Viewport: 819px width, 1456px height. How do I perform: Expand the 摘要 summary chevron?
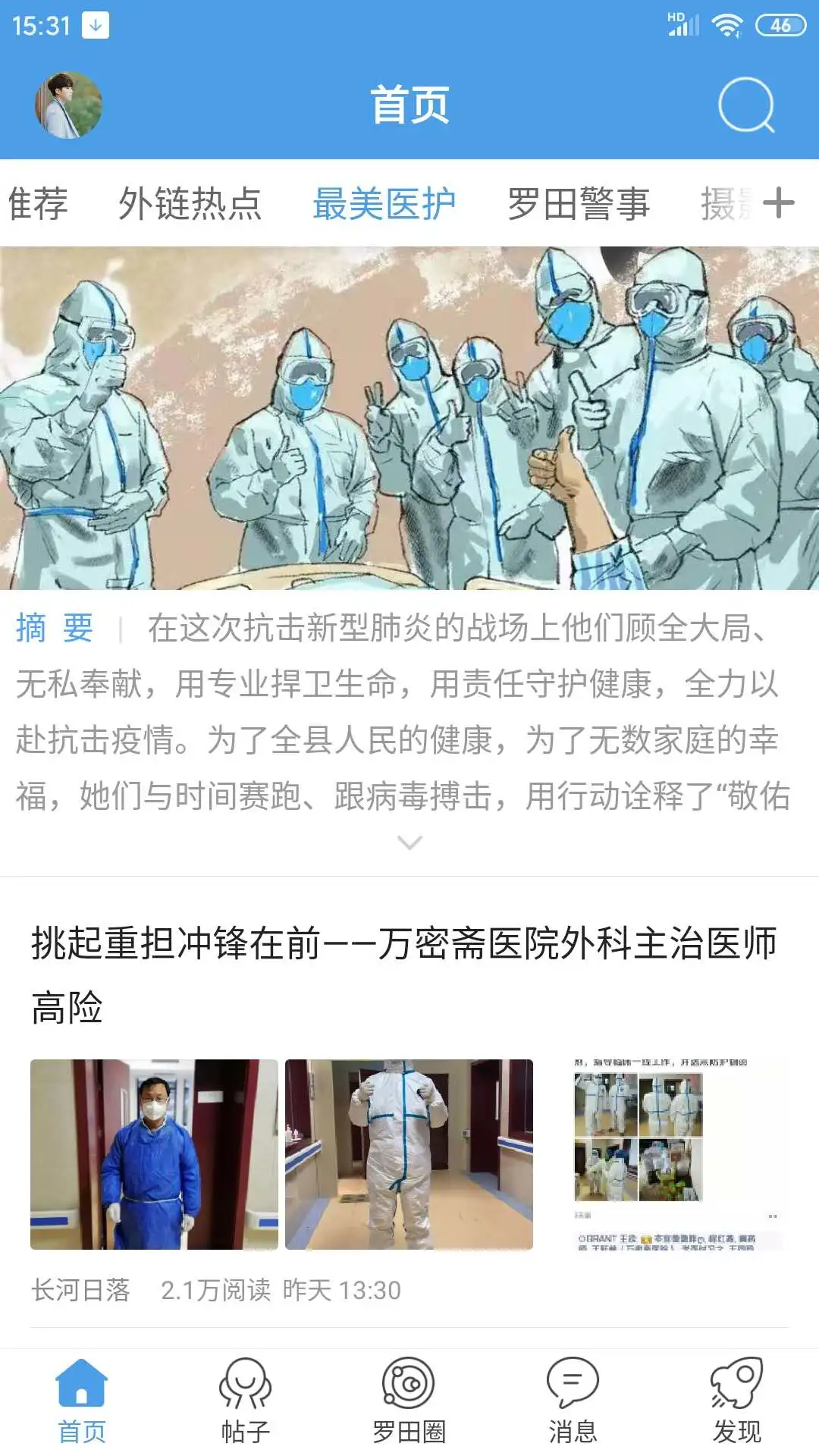pos(409,843)
